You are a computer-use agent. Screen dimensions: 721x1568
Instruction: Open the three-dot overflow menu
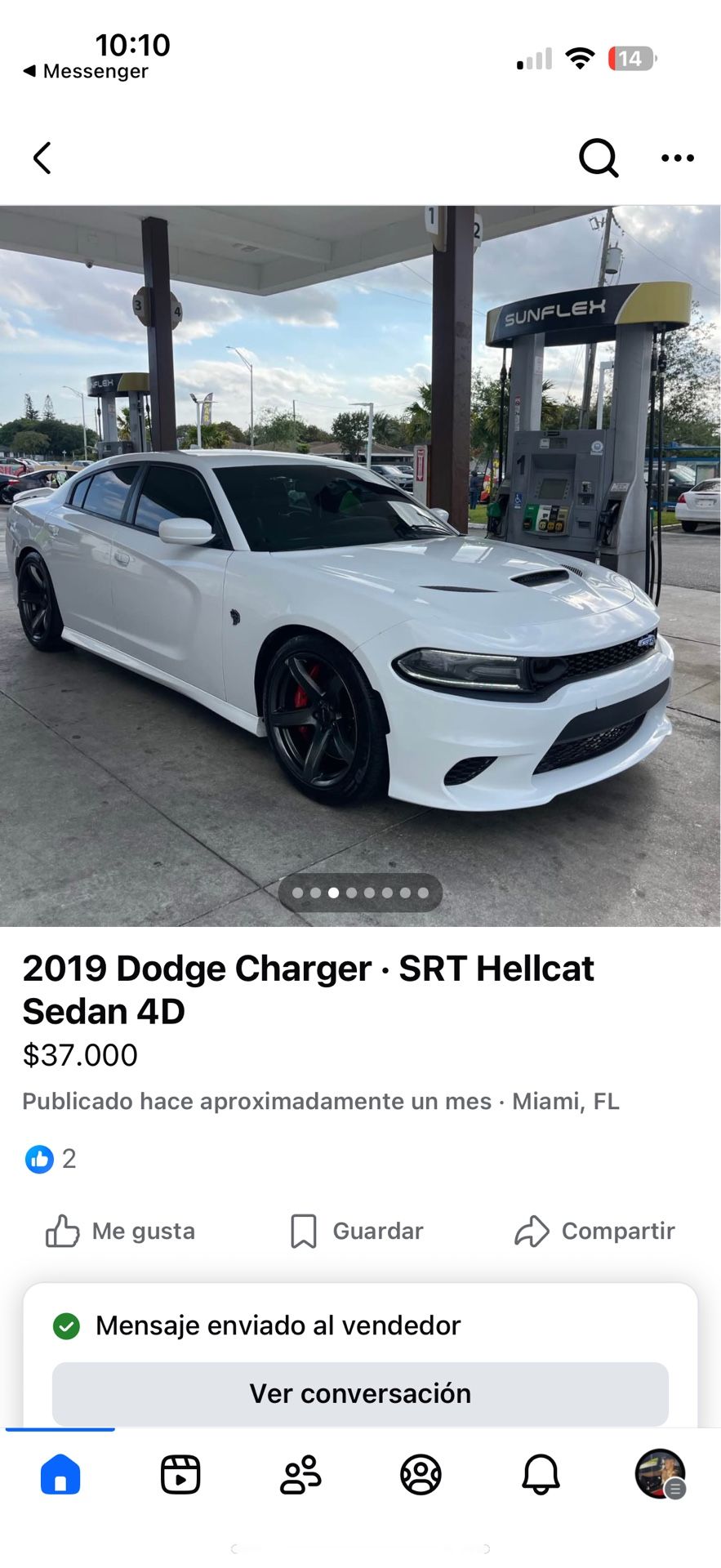(677, 158)
